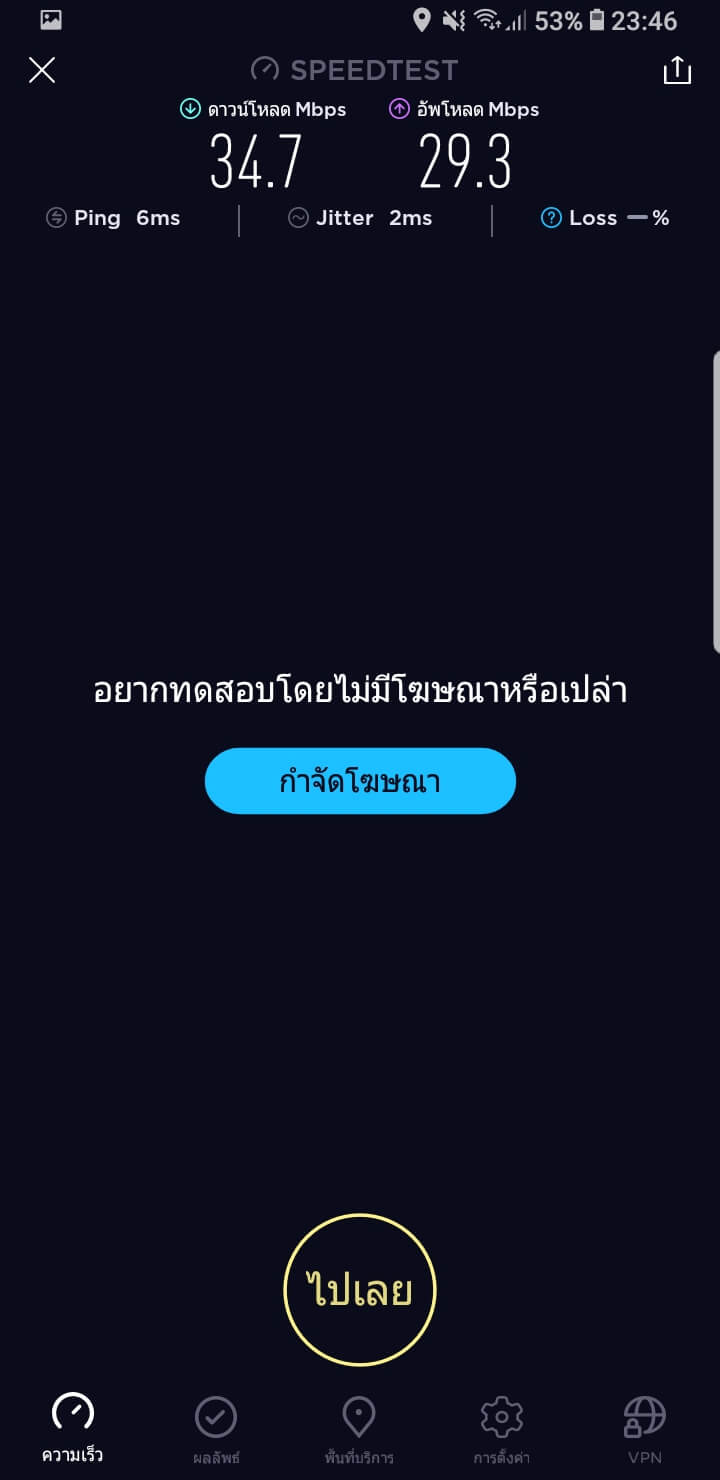Open the ผลลัพธ์ results tab

[x=216, y=1427]
